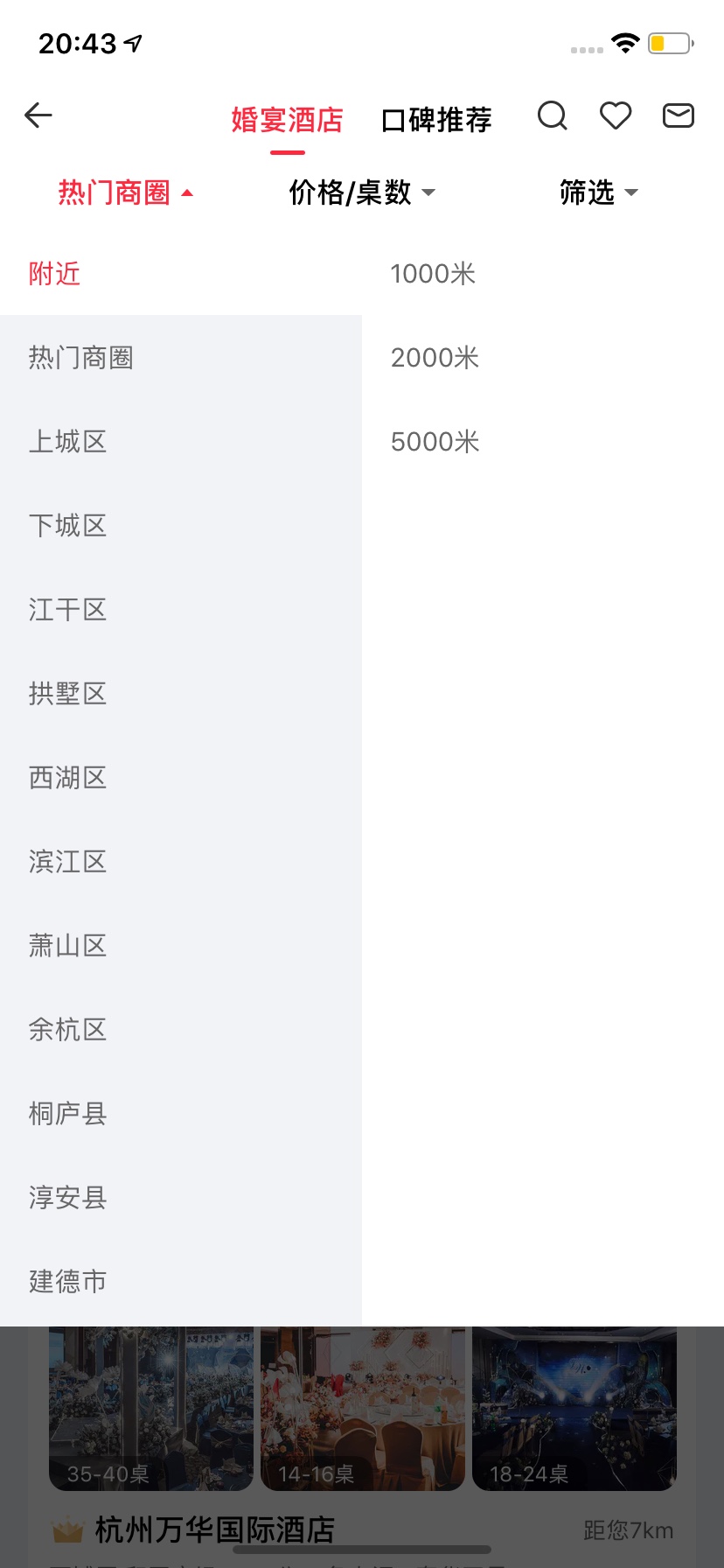Open the 筛选 filter dropdown

[x=598, y=192]
